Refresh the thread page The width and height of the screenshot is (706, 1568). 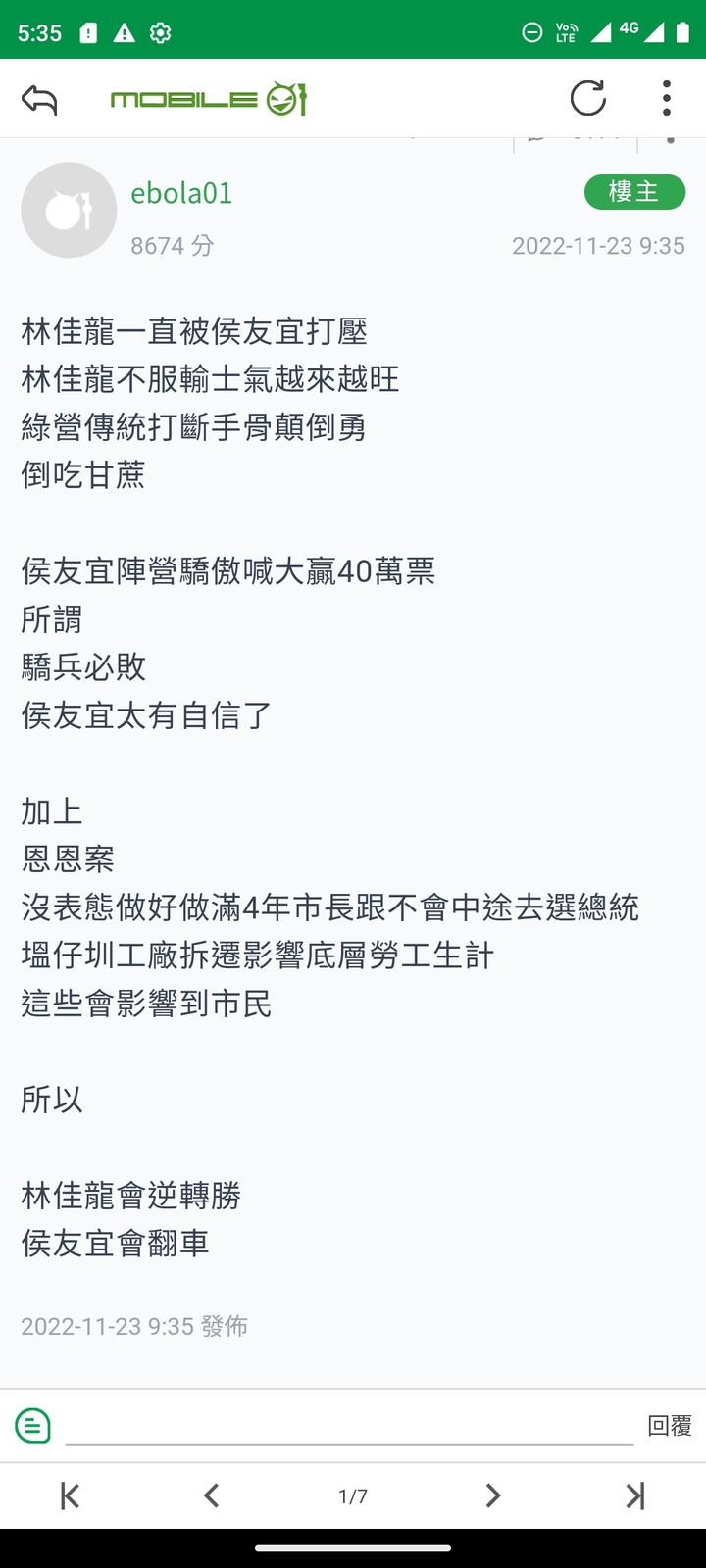tap(587, 98)
